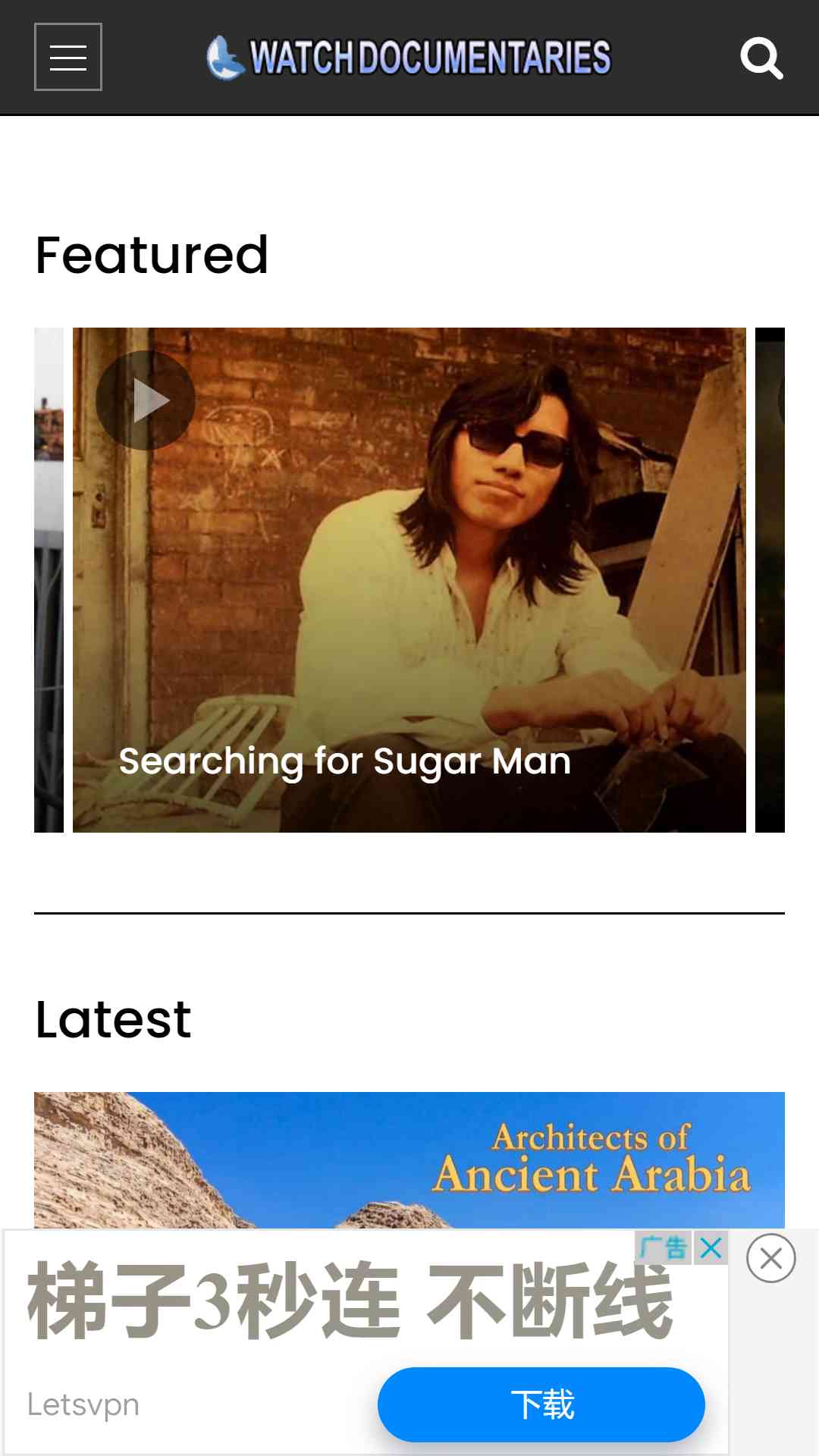Tap the blue 下载 download button
Viewport: 819px width, 1456px height.
tap(541, 1404)
